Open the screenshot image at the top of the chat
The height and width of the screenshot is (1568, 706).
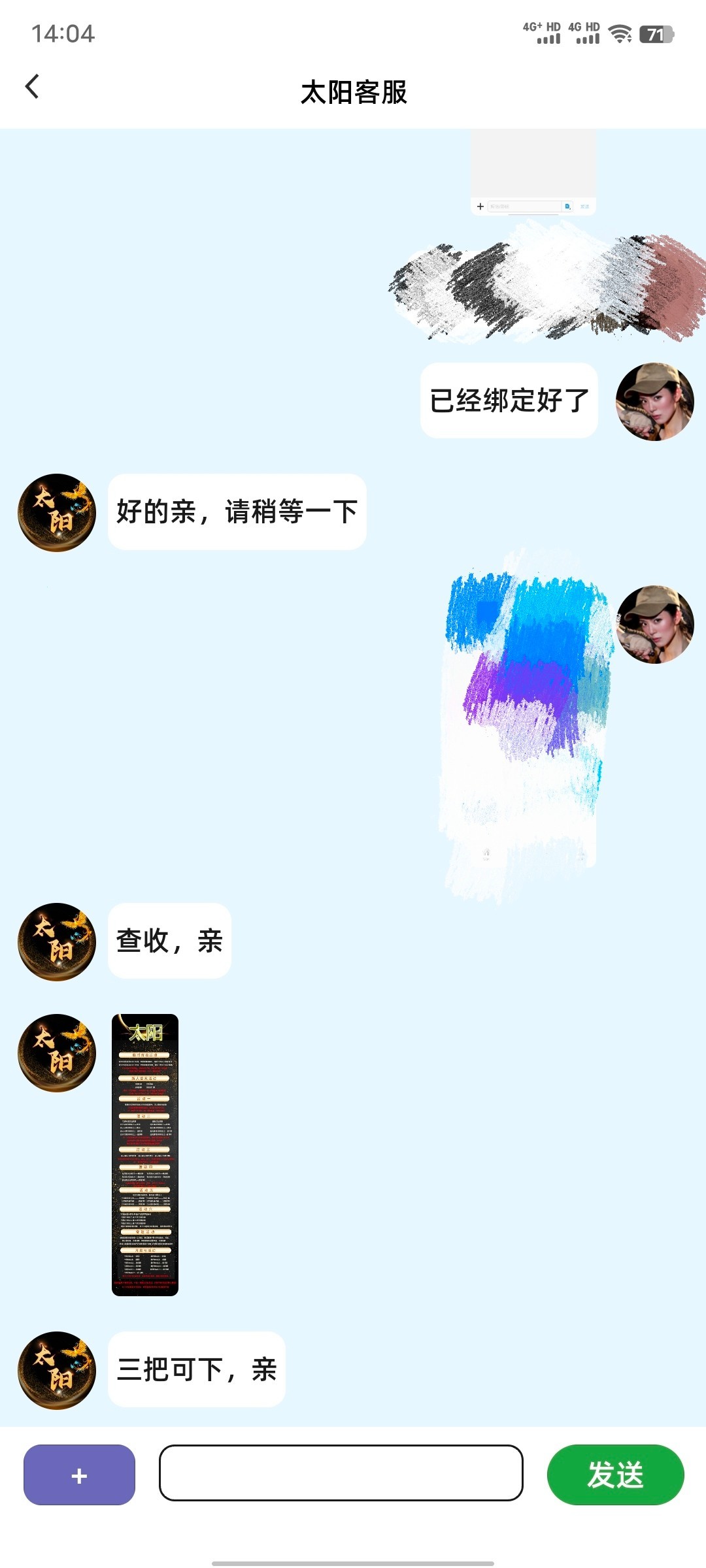click(533, 171)
